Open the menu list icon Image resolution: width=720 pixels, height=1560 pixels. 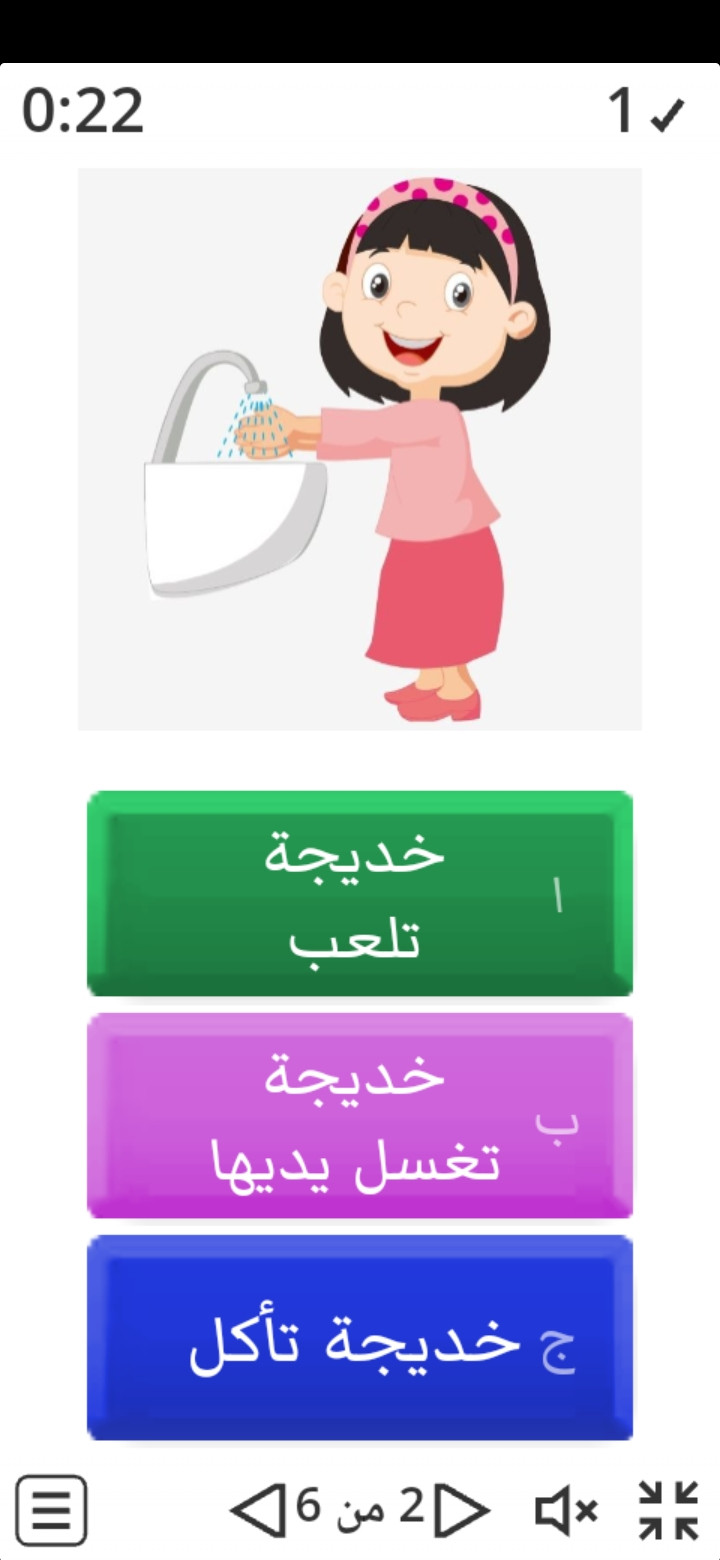pyautogui.click(x=51, y=1510)
